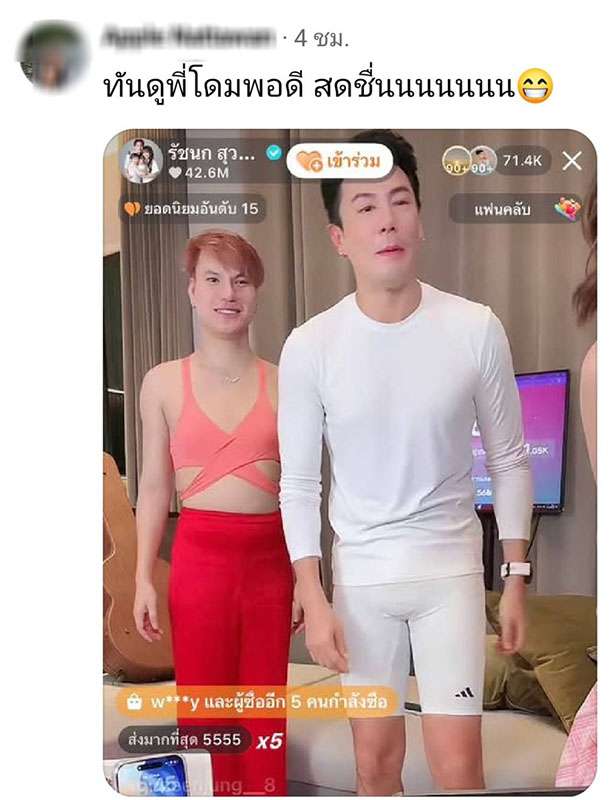This screenshot has height=800, width=614.
Task: Open the blurred commenter name's profile
Action: pos(188,39)
